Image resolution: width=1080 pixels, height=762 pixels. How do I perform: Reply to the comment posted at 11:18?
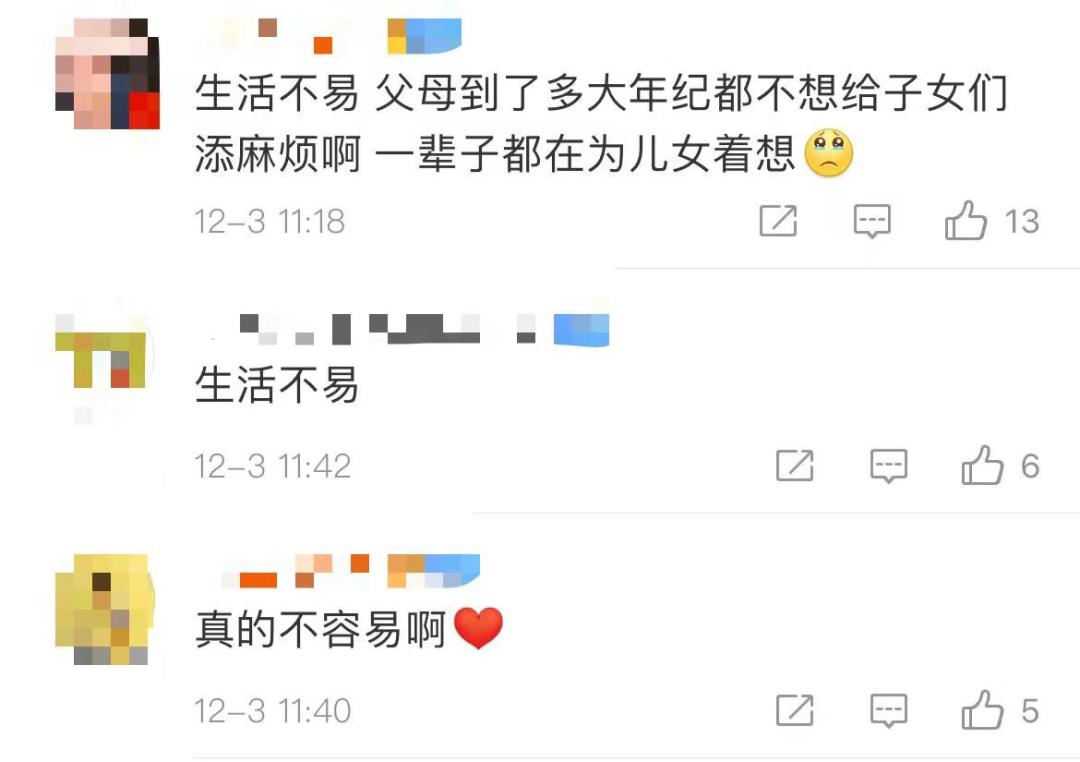(x=872, y=221)
